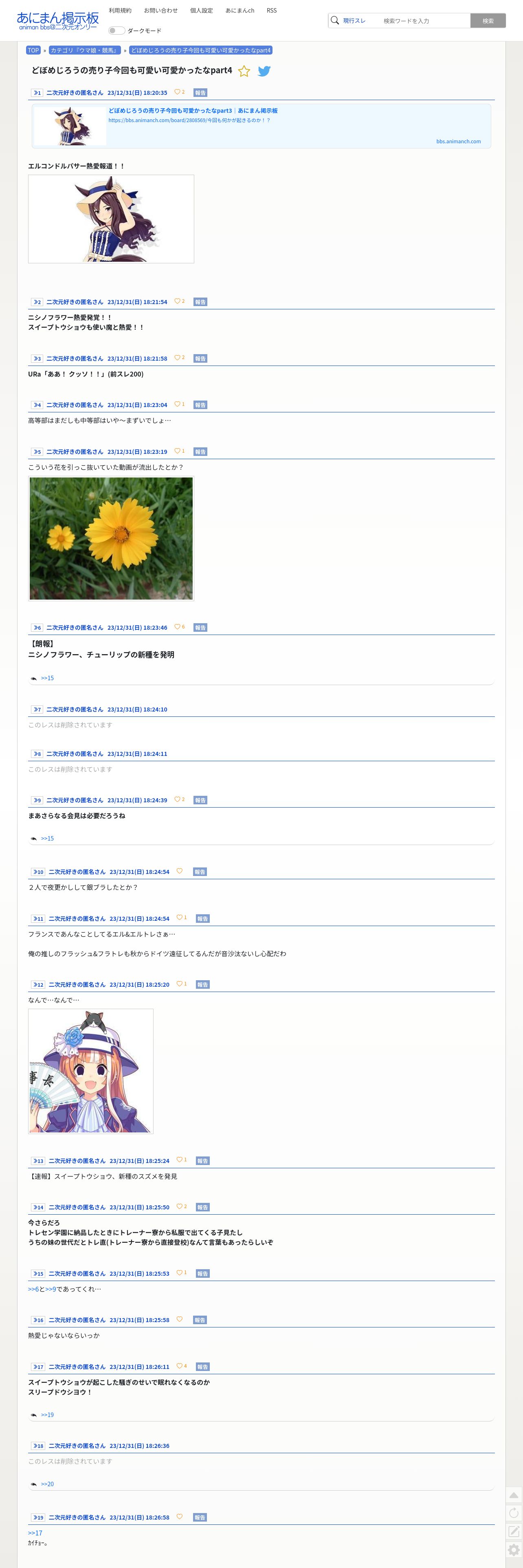
Task: Open the part3 thread link card
Action: [261, 126]
